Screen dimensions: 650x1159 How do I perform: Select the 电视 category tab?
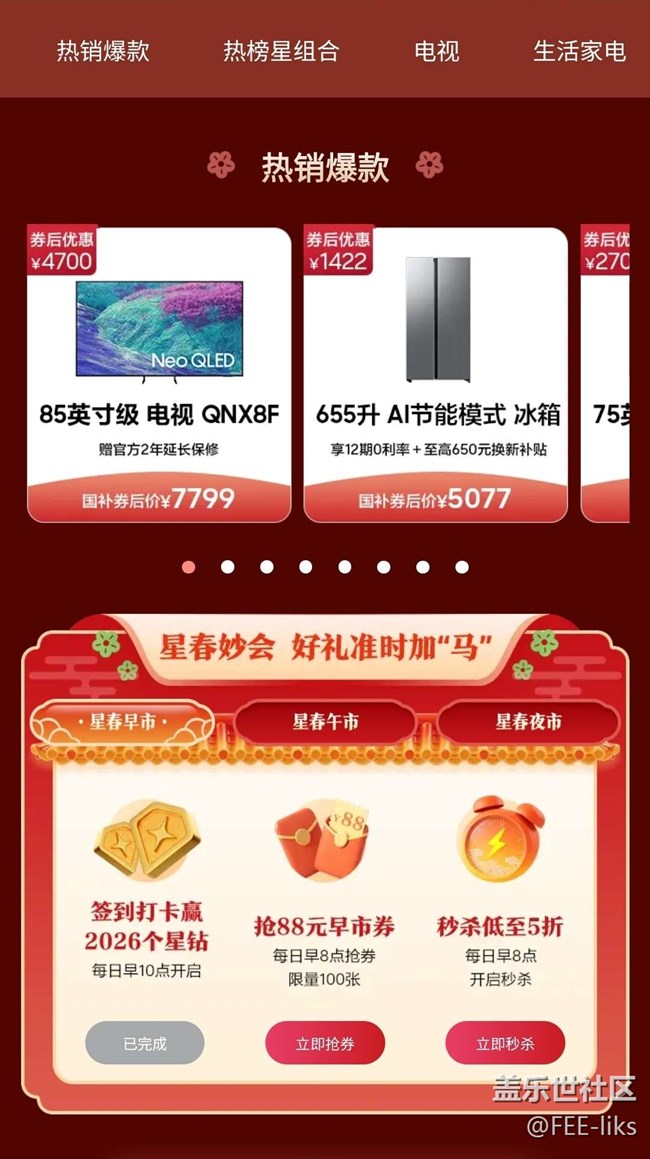tap(437, 51)
